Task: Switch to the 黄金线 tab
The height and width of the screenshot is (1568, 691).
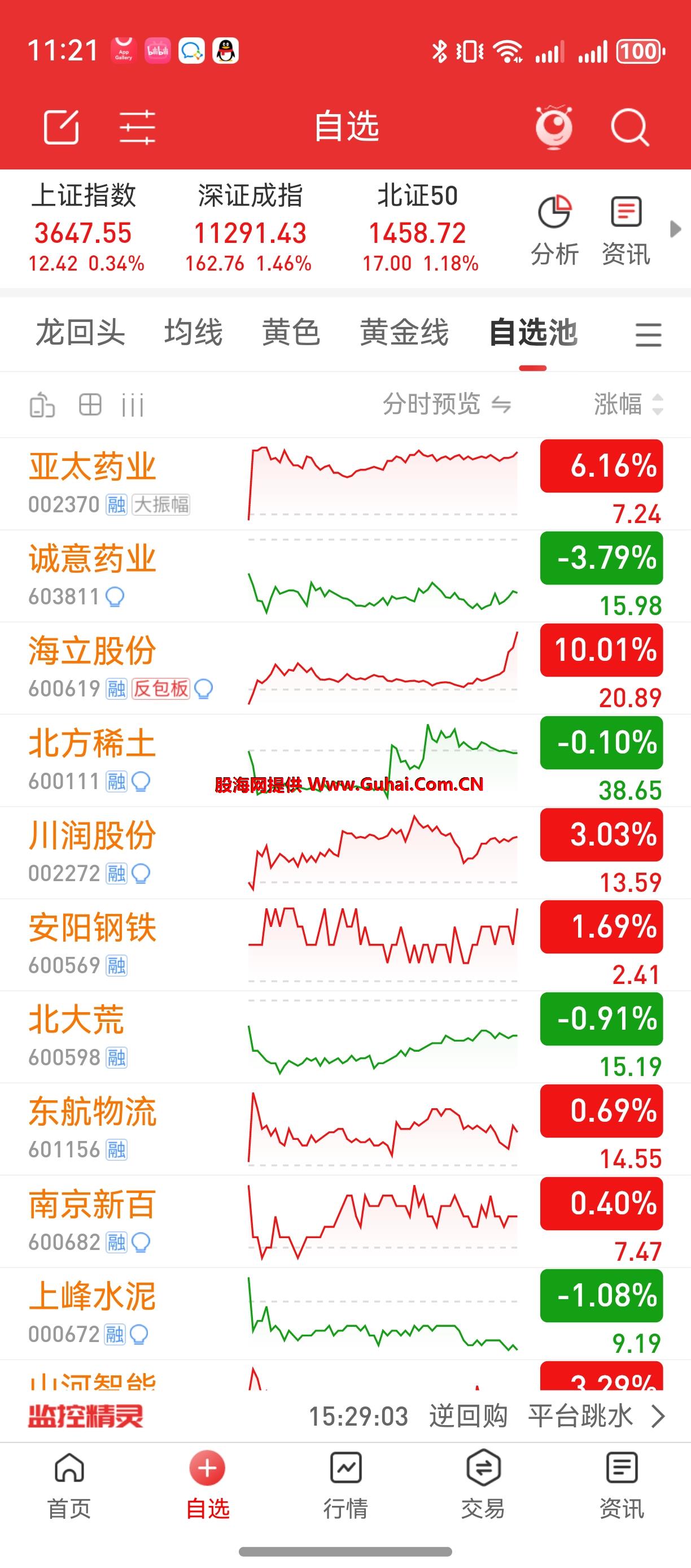Action: point(405,333)
